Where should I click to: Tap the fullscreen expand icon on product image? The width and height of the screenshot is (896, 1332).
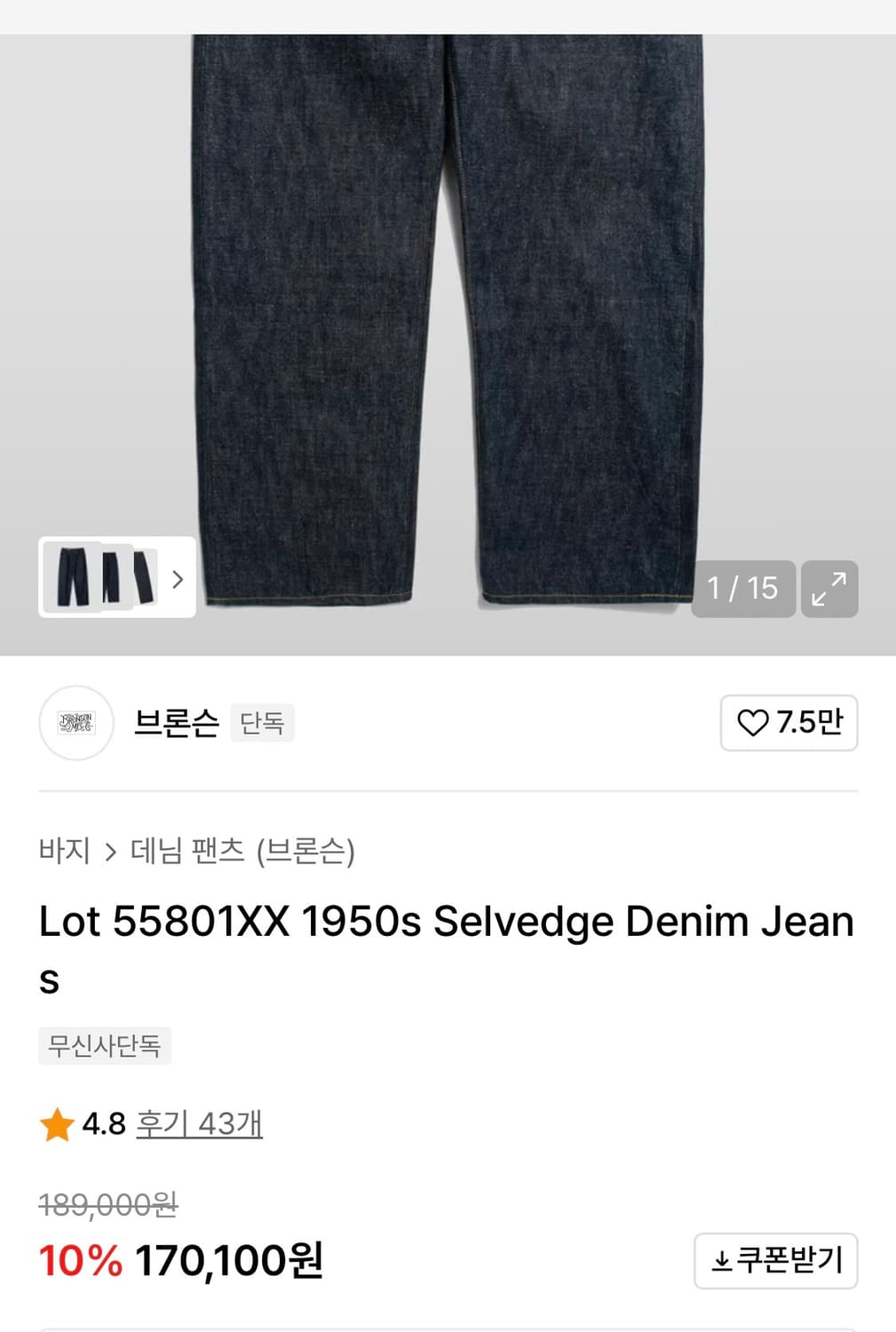829,589
